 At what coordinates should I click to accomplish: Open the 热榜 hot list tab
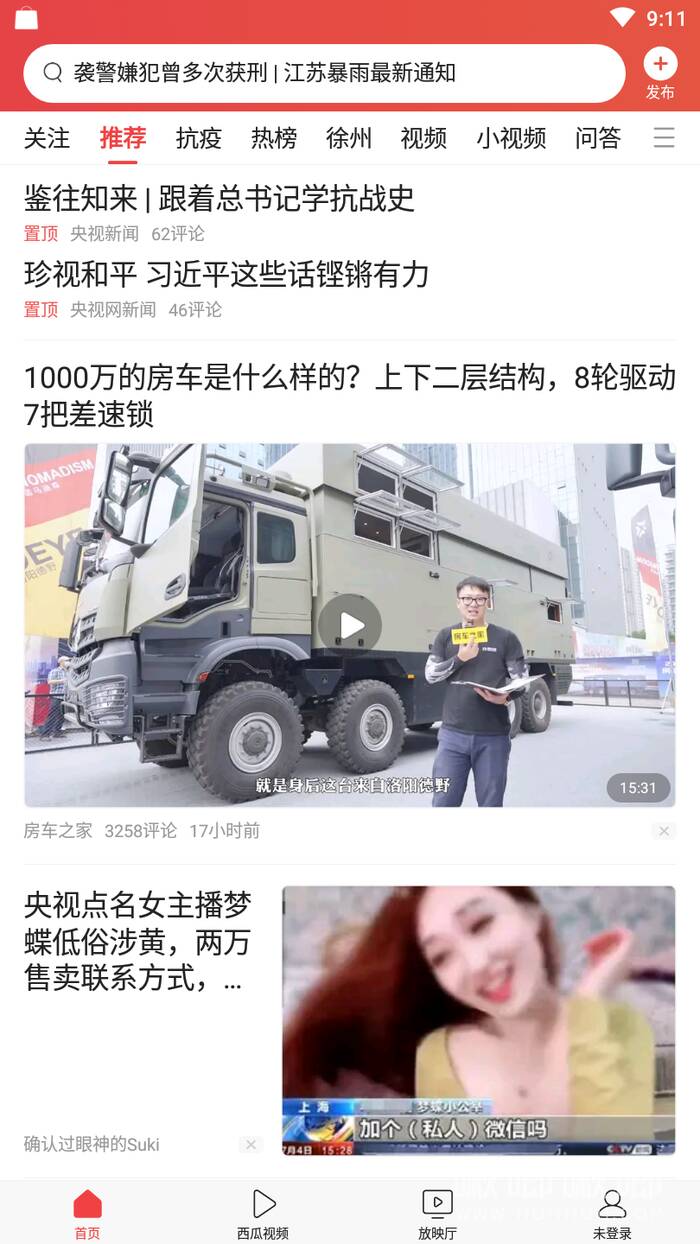273,138
